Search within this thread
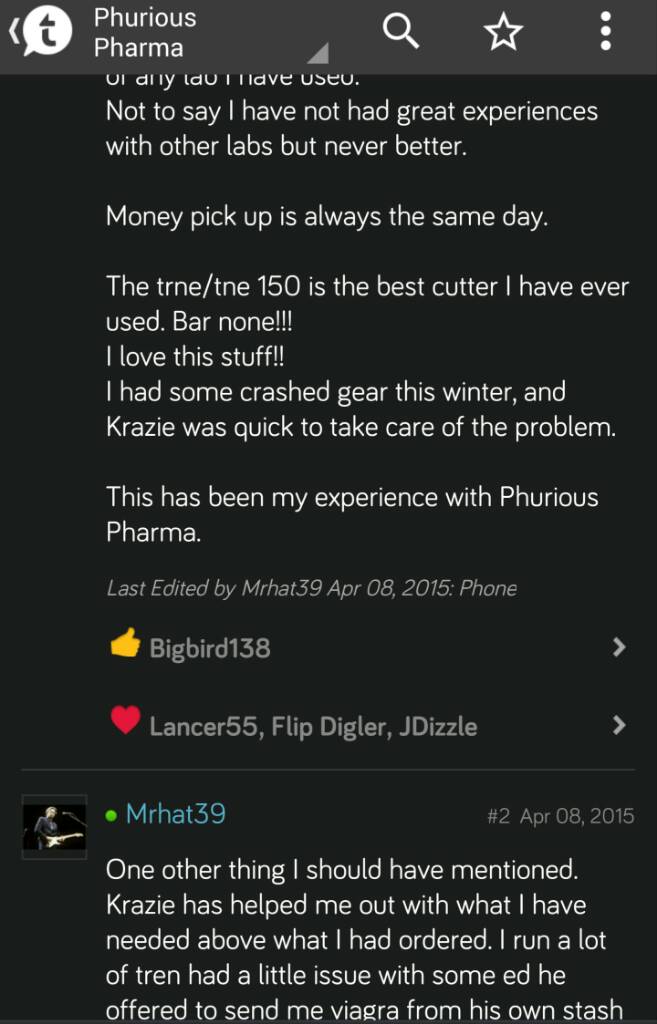The width and height of the screenshot is (657, 1024). click(400, 33)
